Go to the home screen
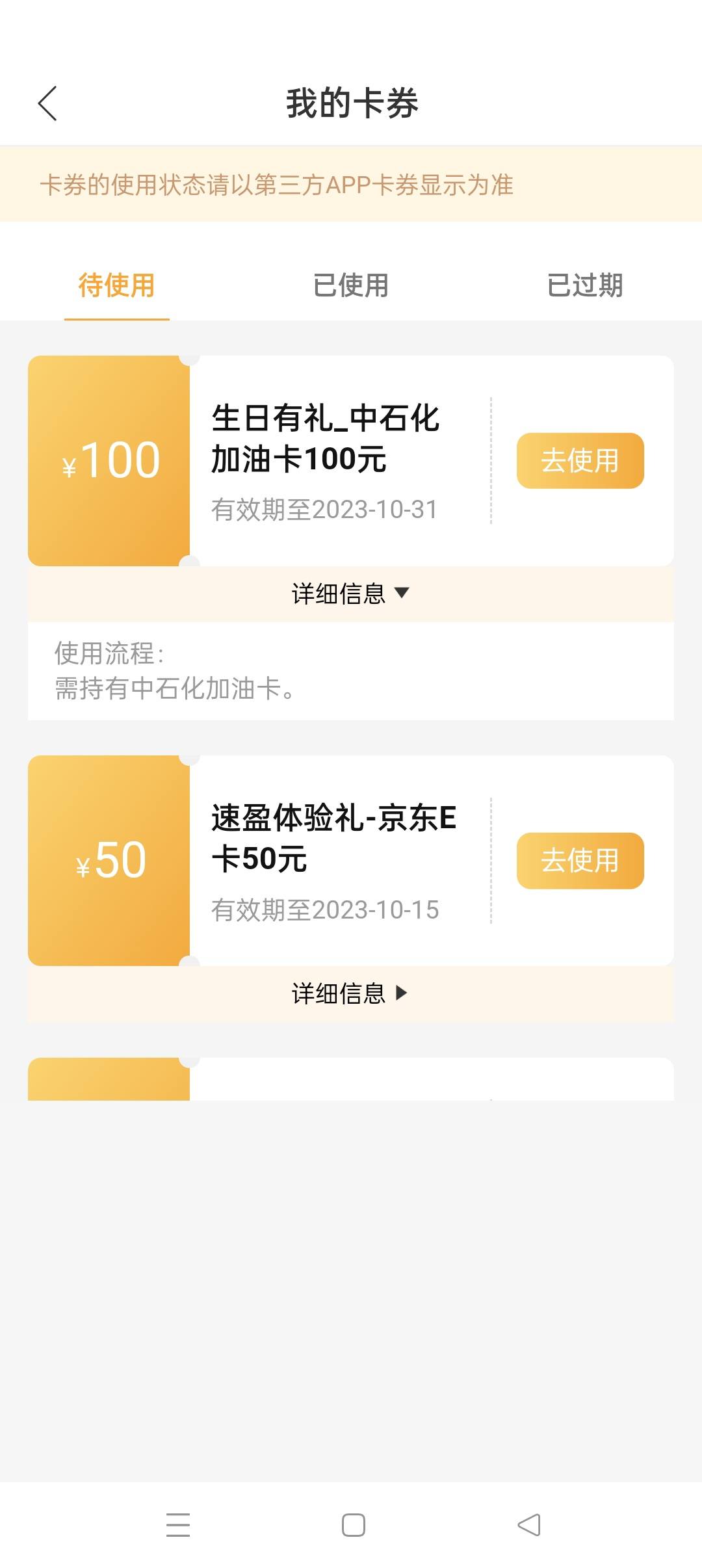The height and width of the screenshot is (1568, 702). [353, 1525]
